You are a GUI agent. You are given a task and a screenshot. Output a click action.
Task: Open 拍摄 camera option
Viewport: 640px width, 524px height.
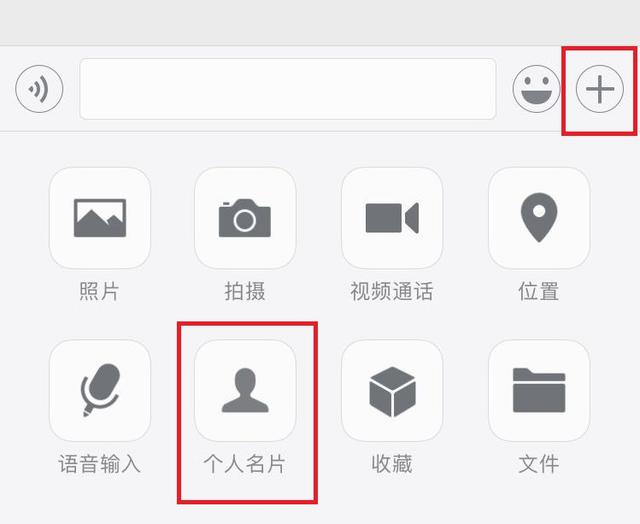coord(245,218)
